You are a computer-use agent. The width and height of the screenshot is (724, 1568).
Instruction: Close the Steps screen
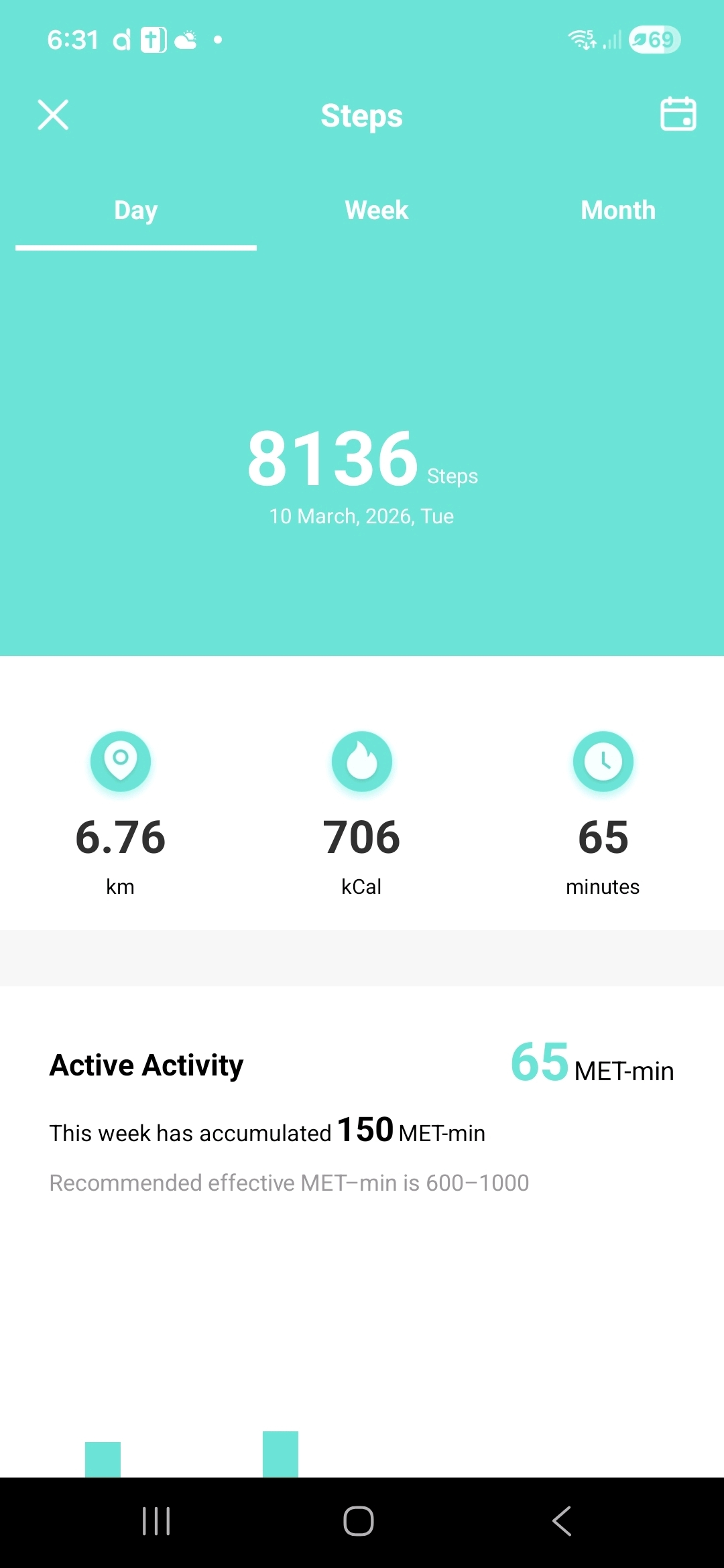(53, 115)
